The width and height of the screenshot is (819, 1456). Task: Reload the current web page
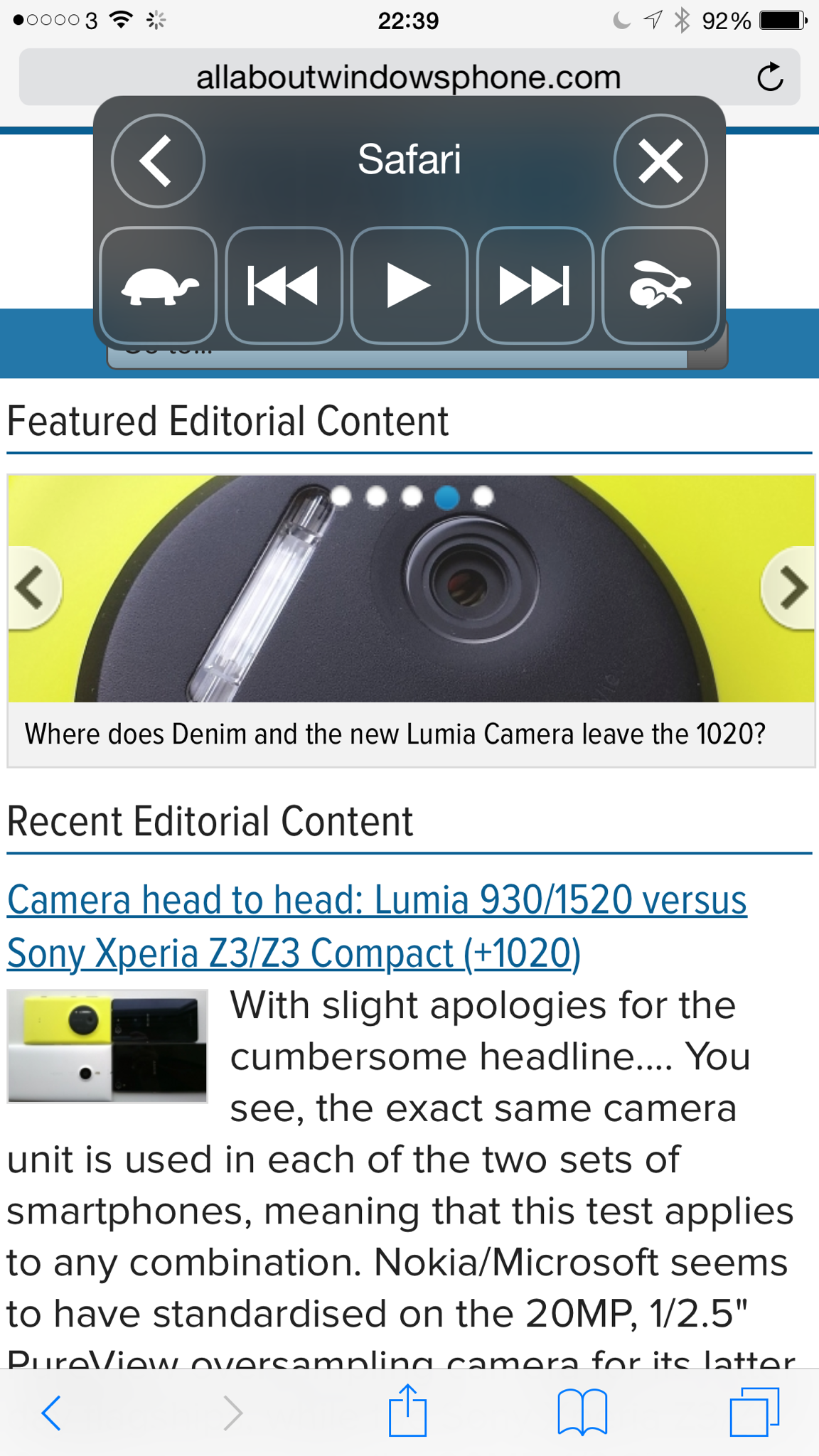click(x=769, y=77)
